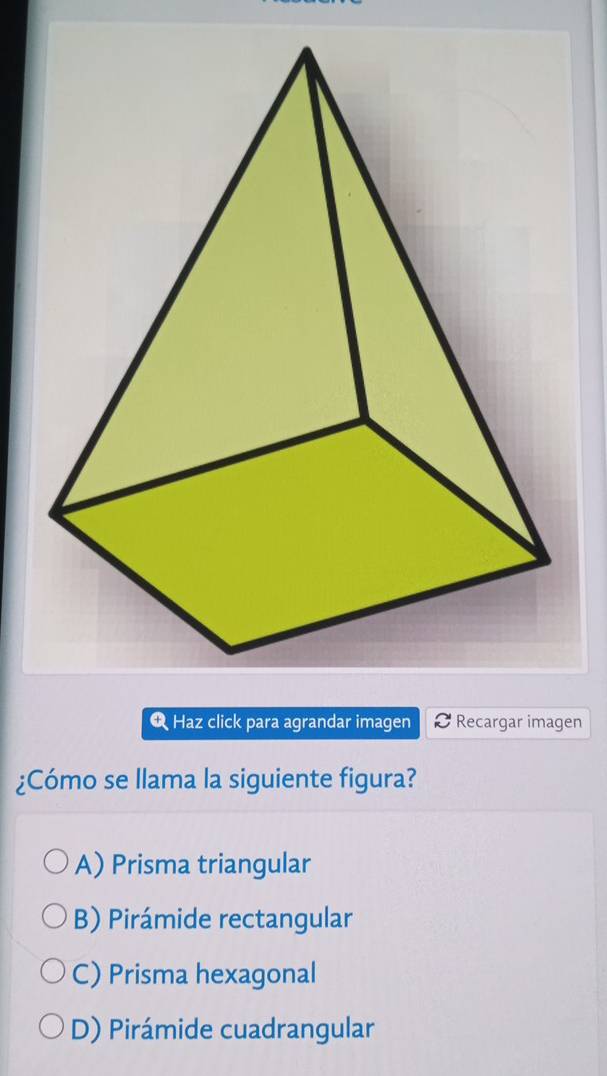Choose option B) Pirámide rectangular
Image resolution: width=607 pixels, height=1076 pixels.
click(56, 918)
